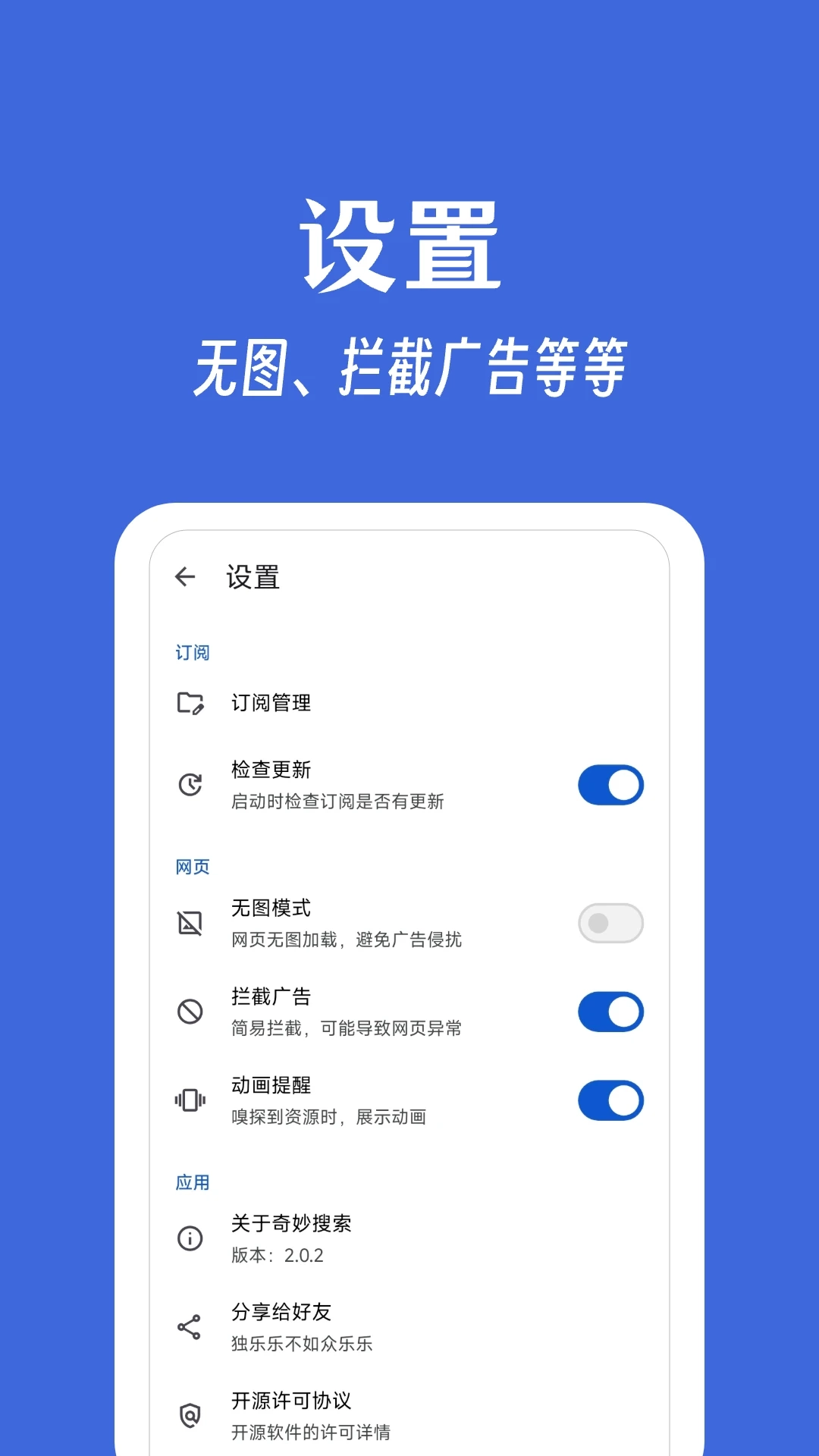Open the 订阅管理 entry
819x1456 pixels.
pyautogui.click(x=271, y=702)
